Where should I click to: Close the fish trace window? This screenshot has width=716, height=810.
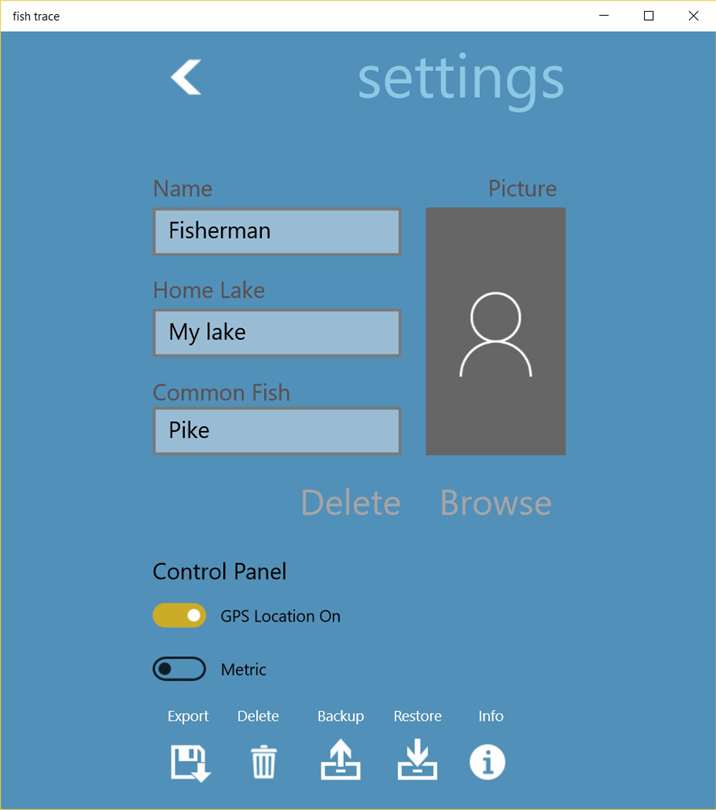pos(693,16)
